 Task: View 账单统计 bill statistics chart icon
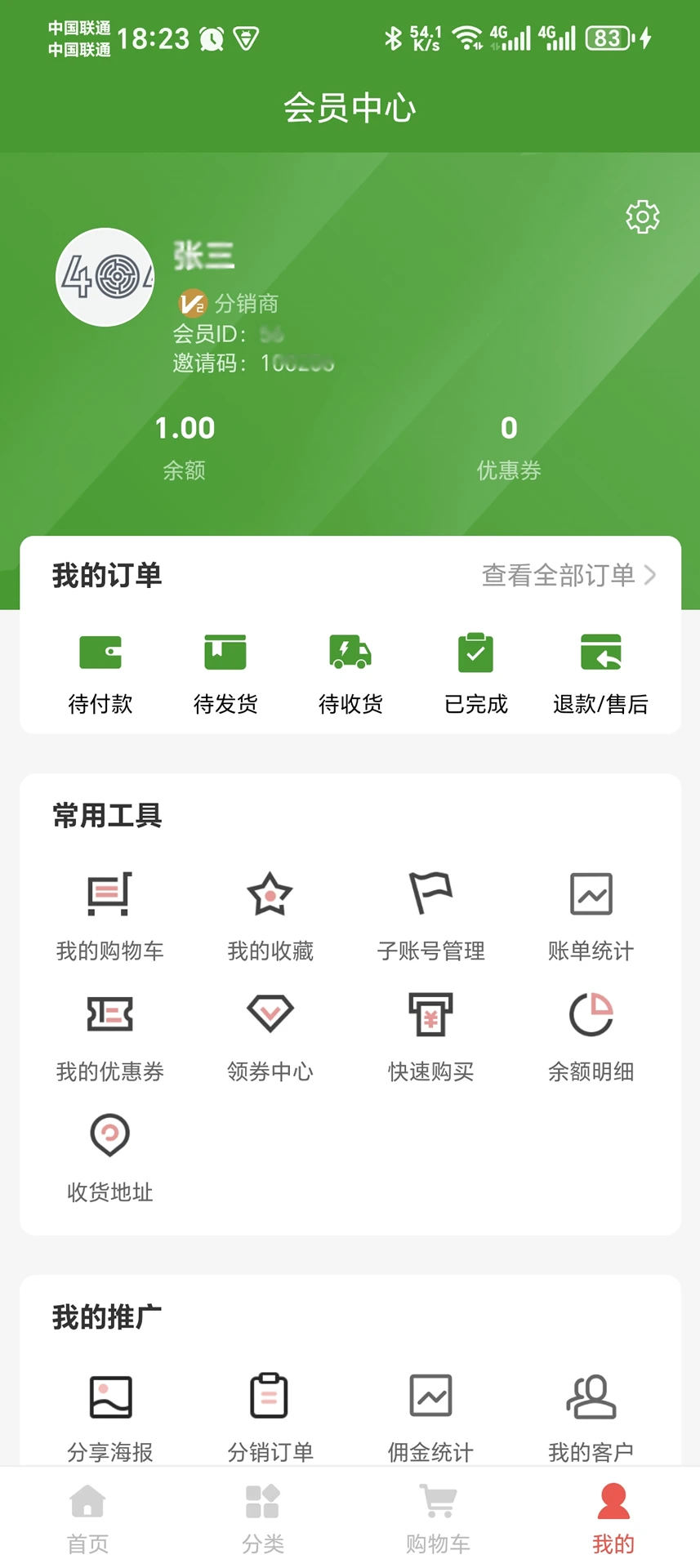coord(591,893)
